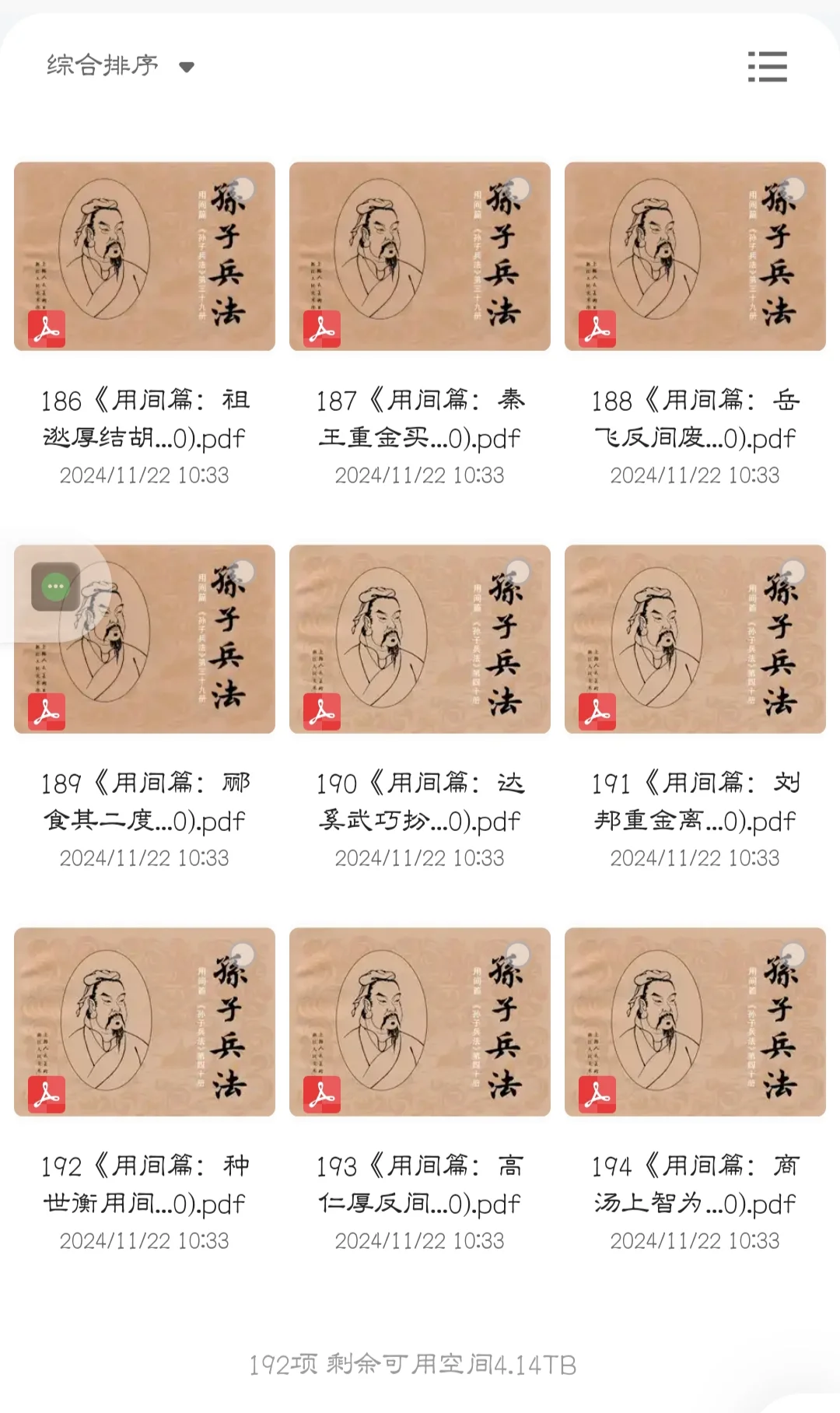Tick the select circle on file 186

coord(243,189)
